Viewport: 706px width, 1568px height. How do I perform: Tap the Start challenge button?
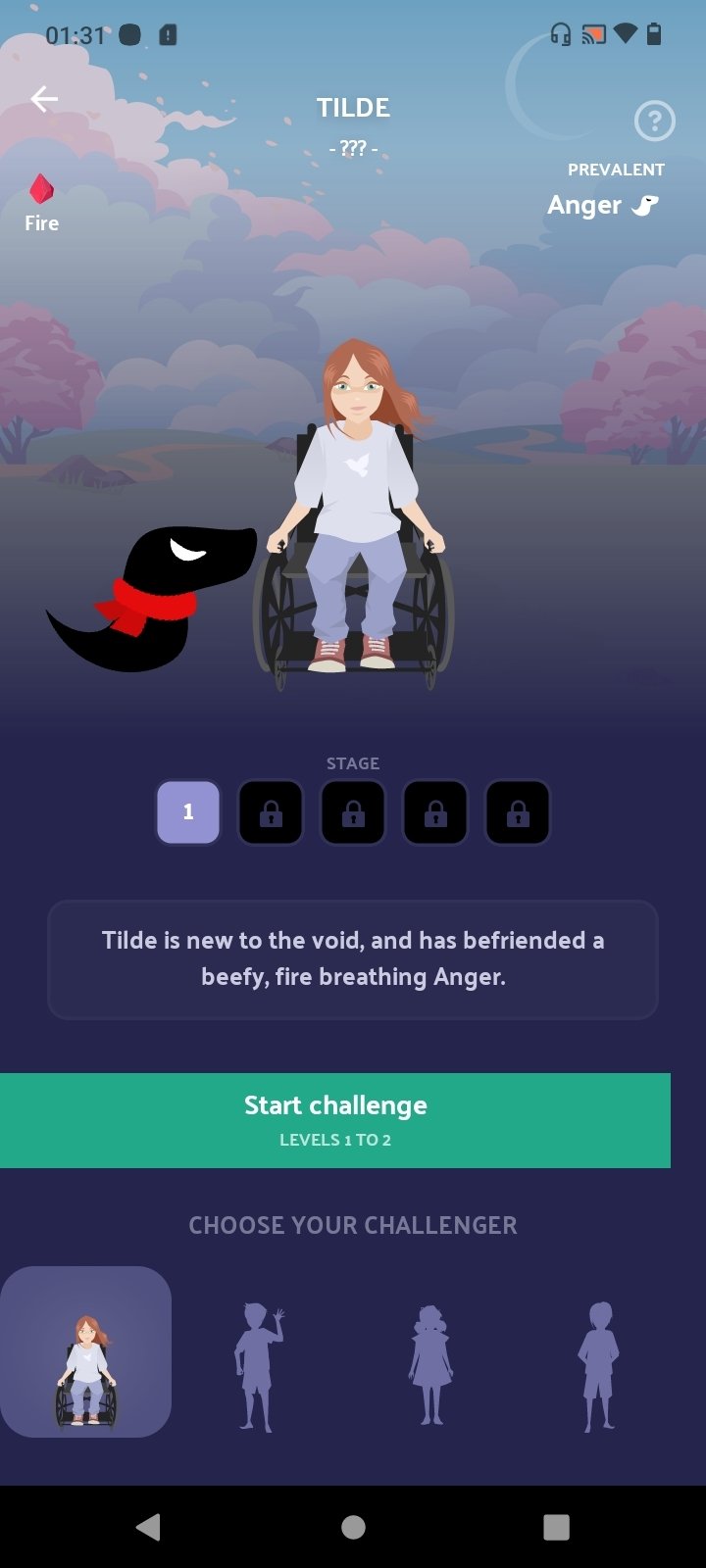click(335, 1120)
